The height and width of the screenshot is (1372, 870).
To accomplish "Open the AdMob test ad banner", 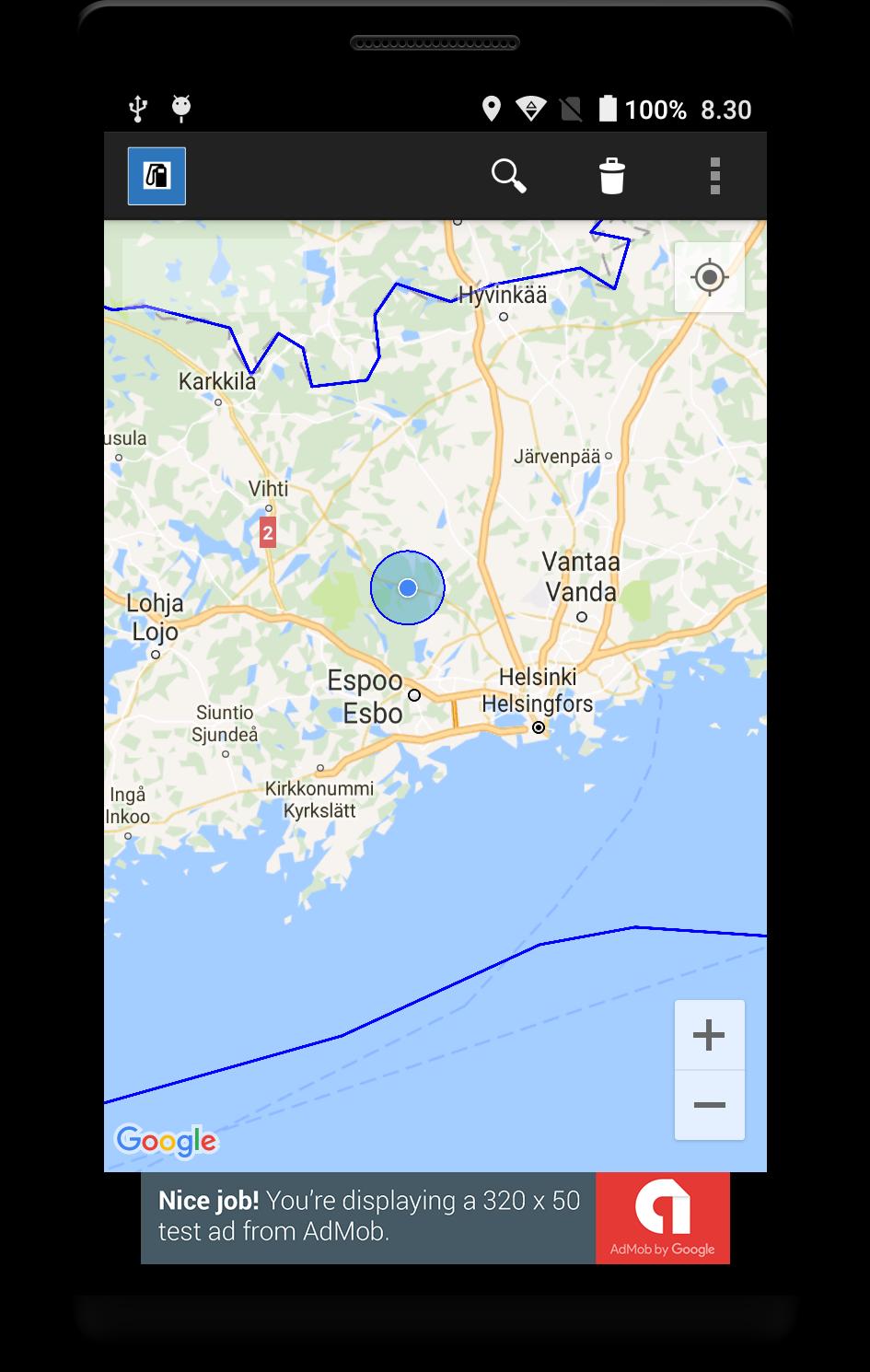I will pos(435,1217).
